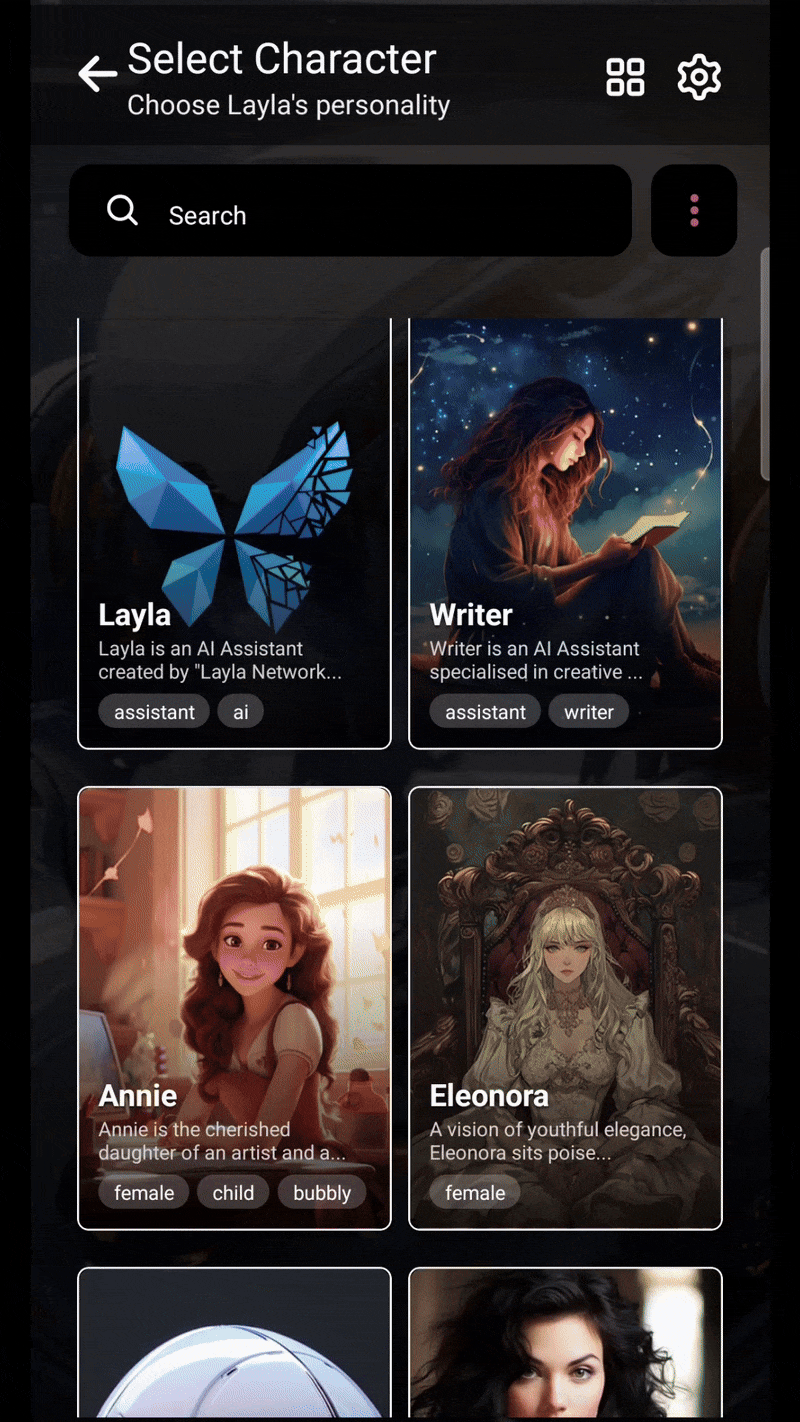Pick the Annie character card

234,1008
